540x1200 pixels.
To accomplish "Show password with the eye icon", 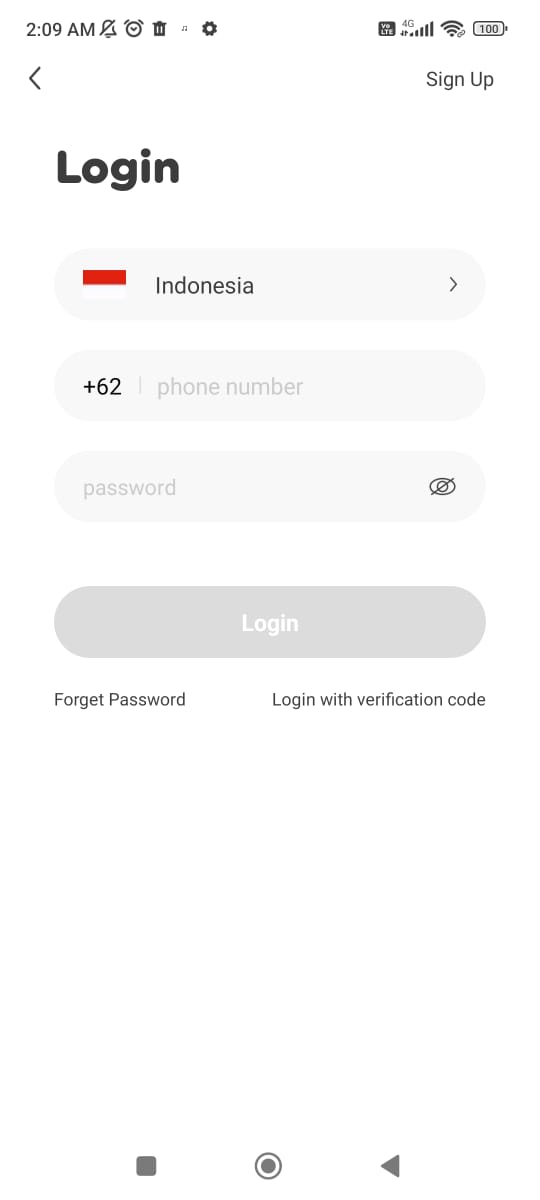I will pos(443,487).
